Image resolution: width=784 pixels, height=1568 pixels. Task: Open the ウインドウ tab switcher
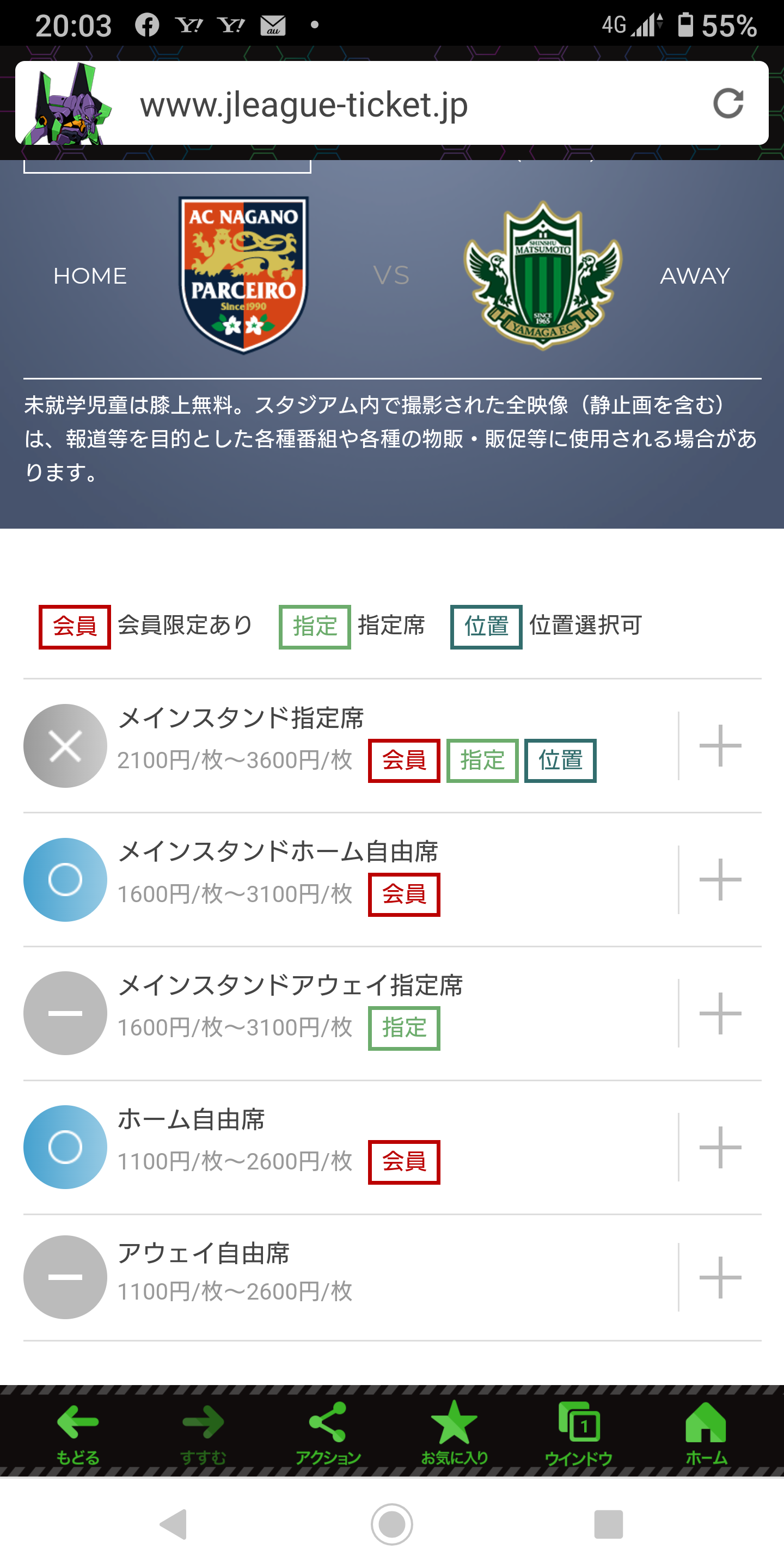click(x=579, y=1433)
